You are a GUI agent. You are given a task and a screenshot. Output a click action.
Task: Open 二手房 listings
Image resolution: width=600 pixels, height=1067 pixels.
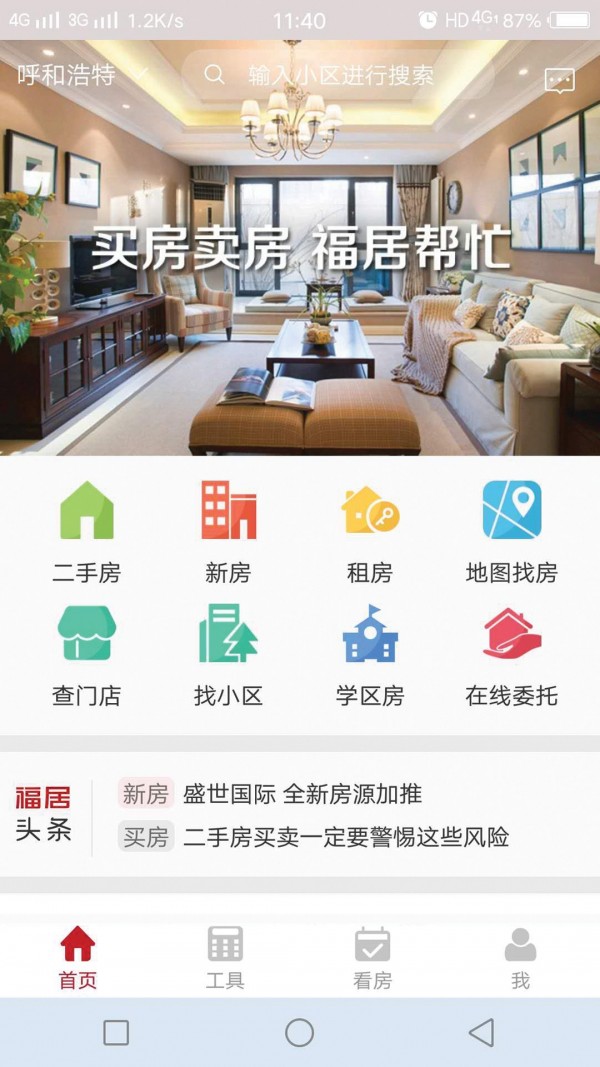click(x=87, y=531)
